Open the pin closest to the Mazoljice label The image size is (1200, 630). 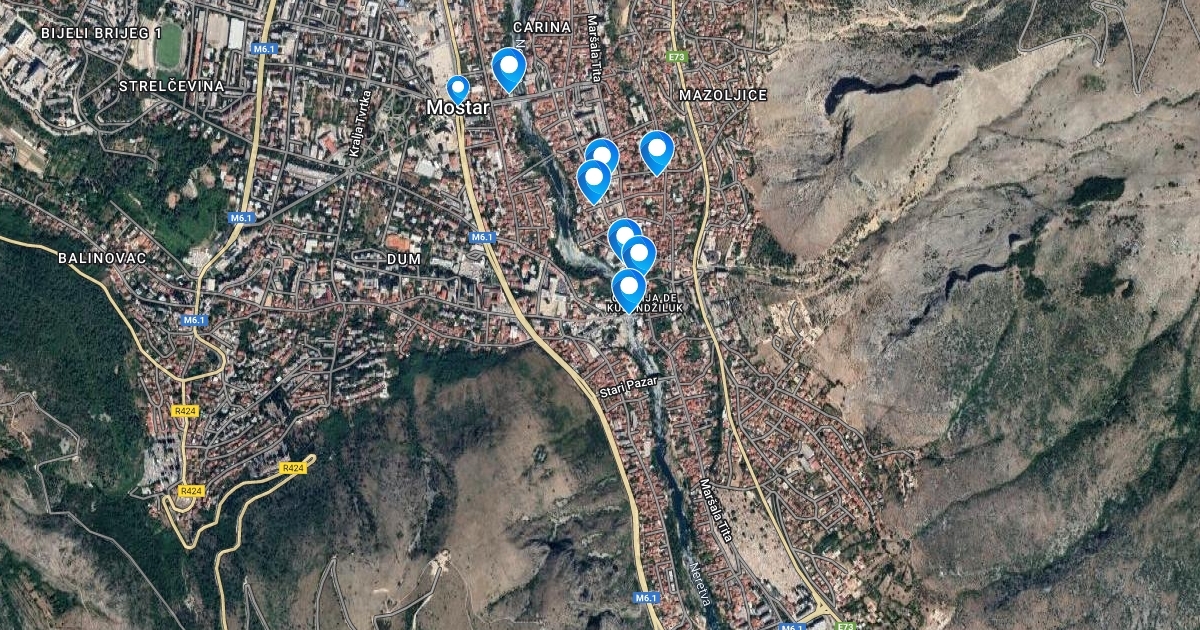coord(657,152)
